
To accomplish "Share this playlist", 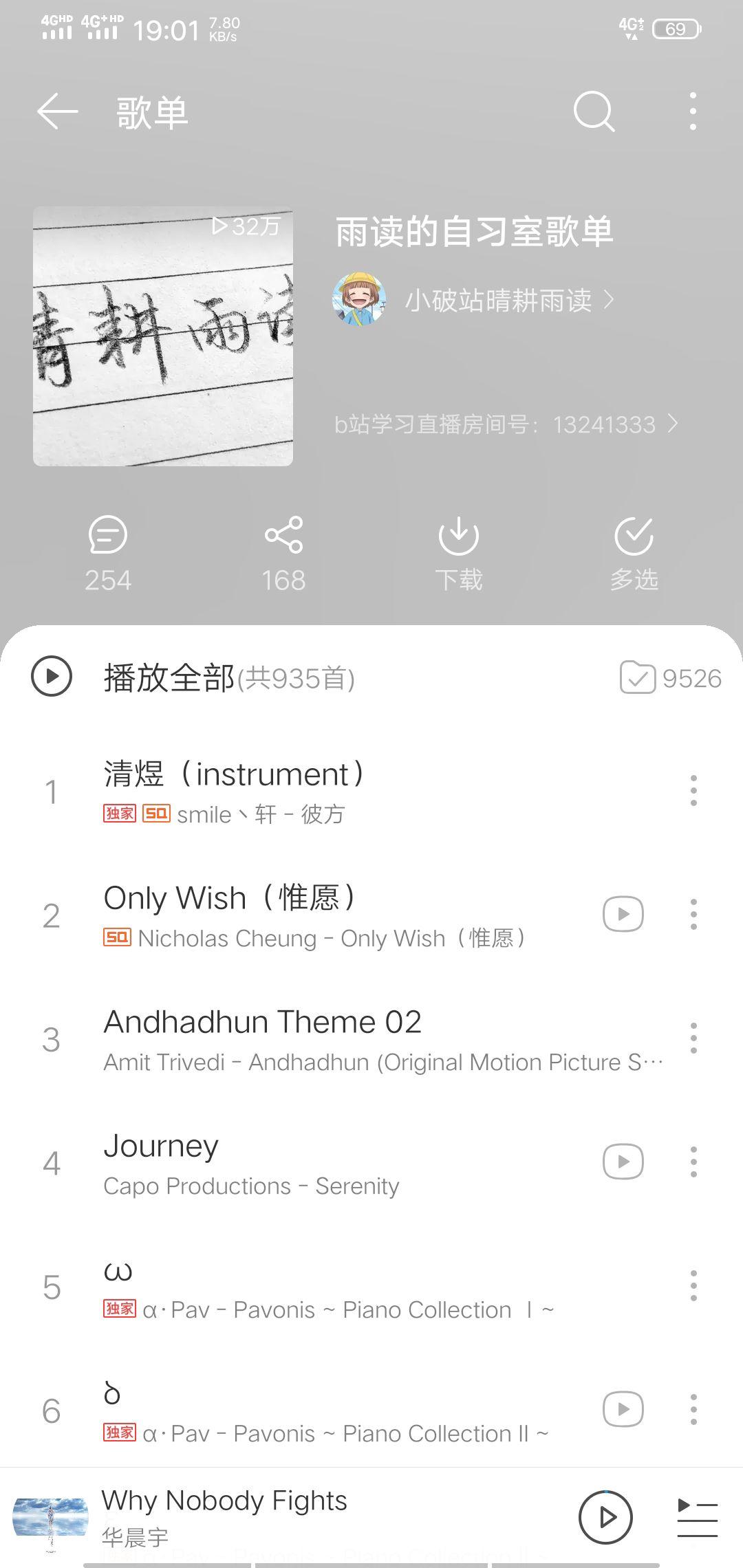I will [283, 553].
